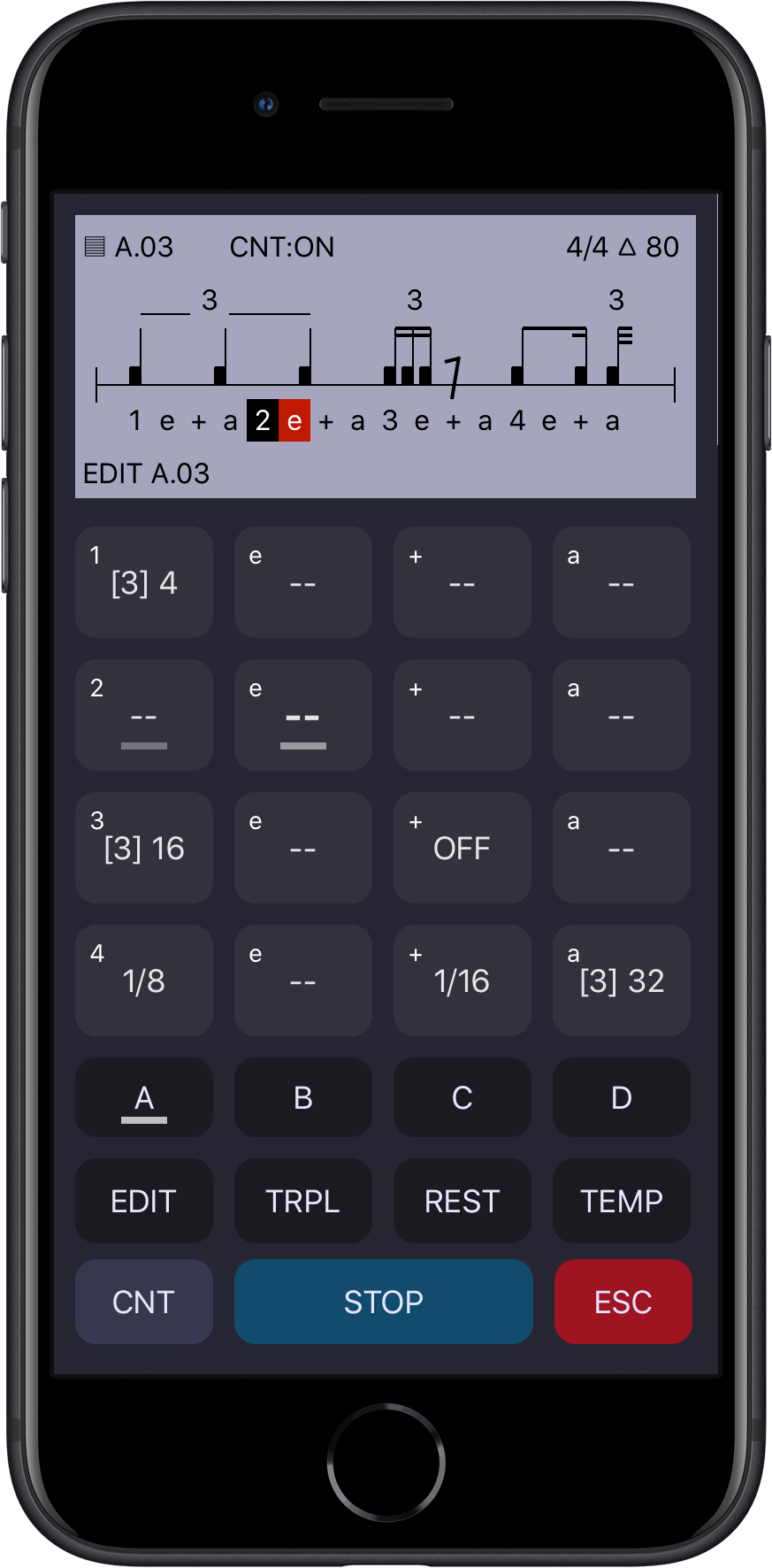Insert a rest with REST button
This screenshot has height=1568, width=772.
(462, 1201)
